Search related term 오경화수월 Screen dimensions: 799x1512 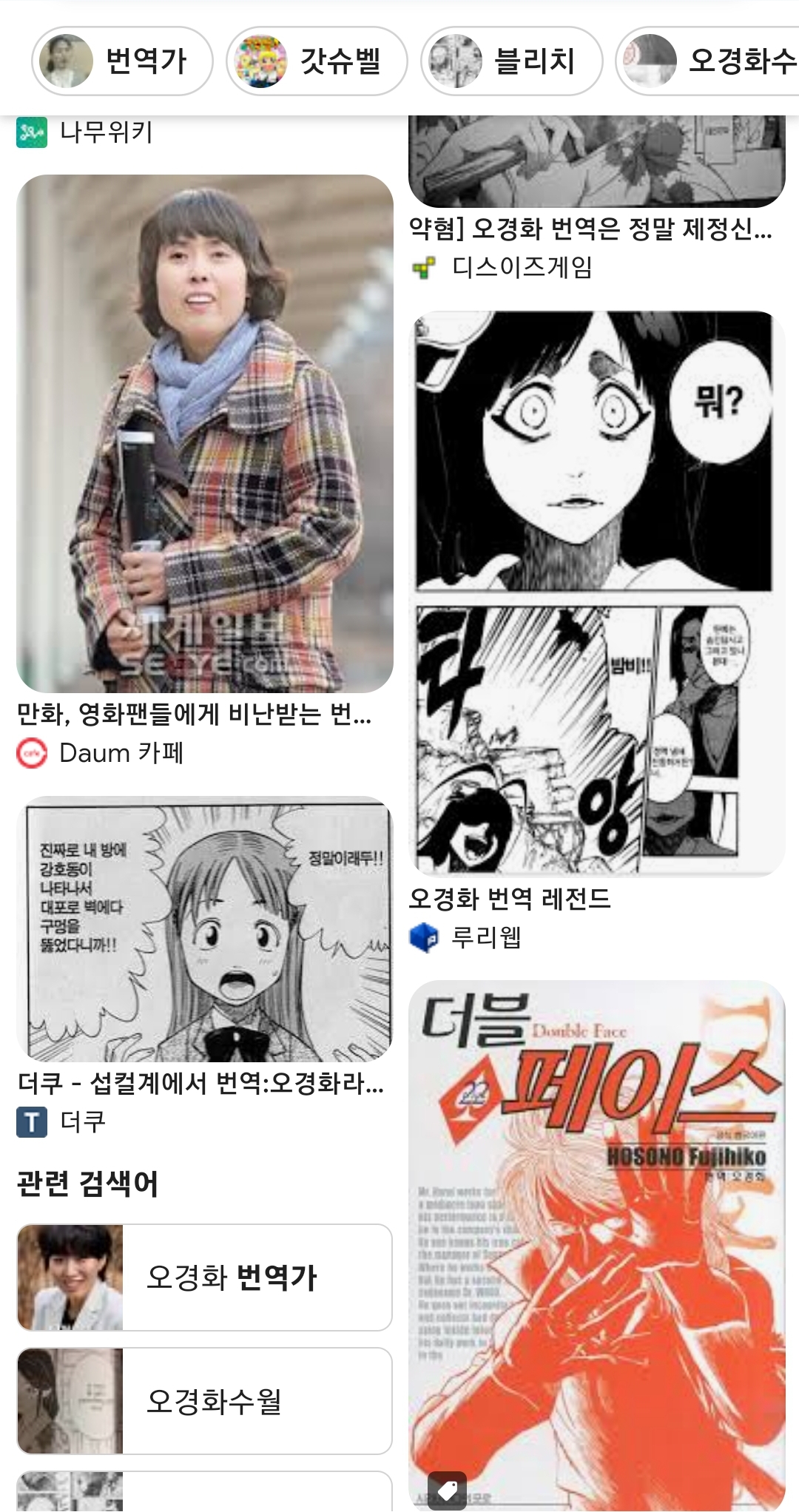(x=205, y=1401)
